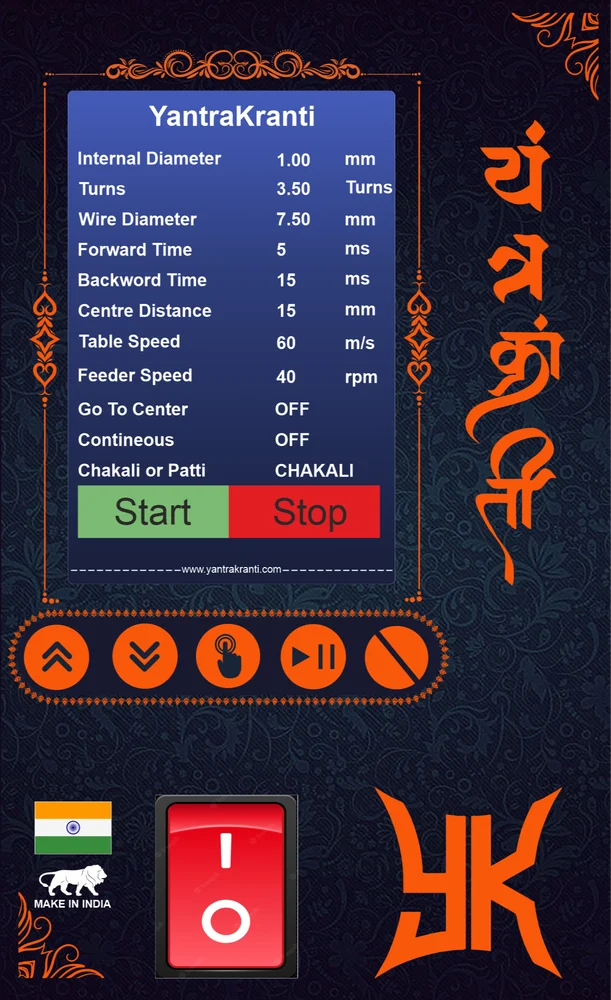Tap the double up arrow icon
This screenshot has width=611, height=1000.
57,657
